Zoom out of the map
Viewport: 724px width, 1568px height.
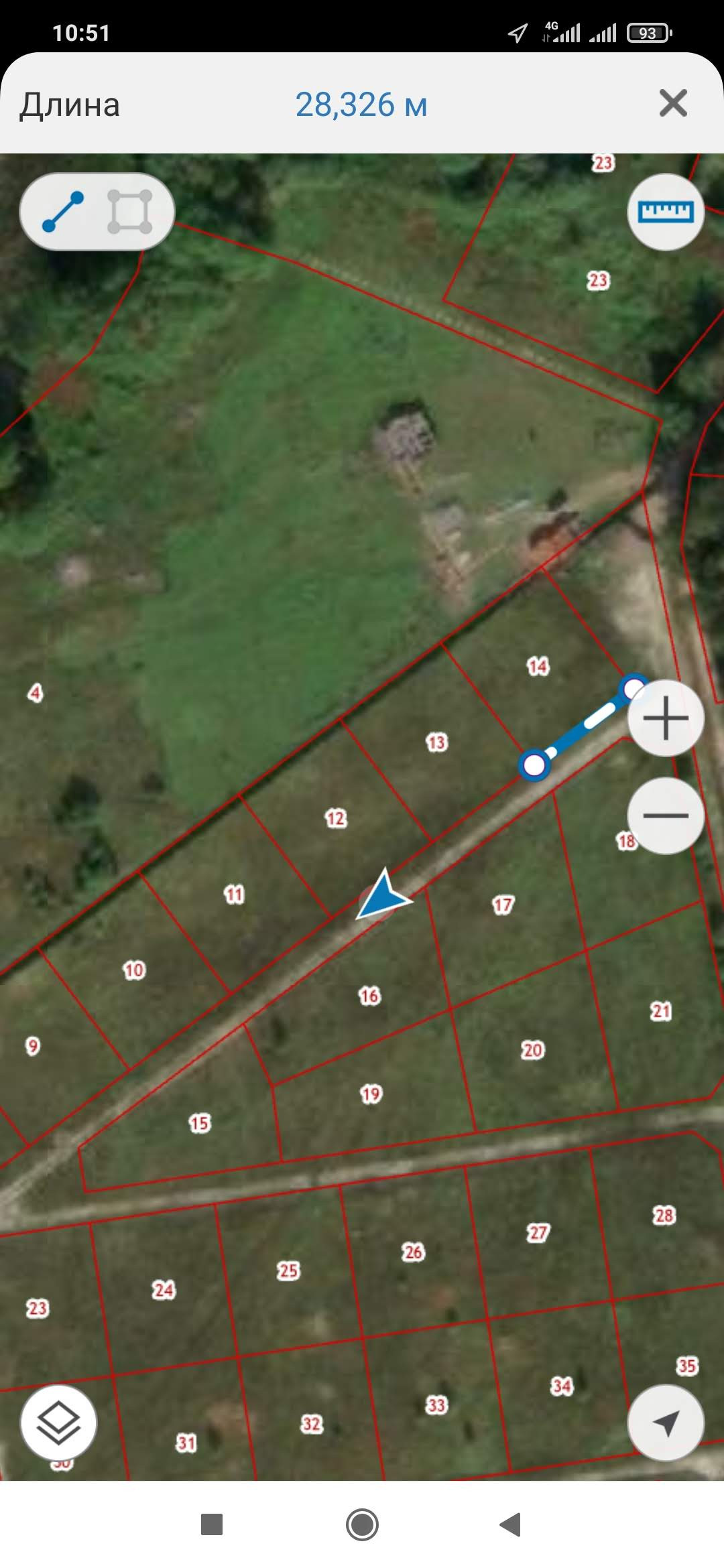pyautogui.click(x=666, y=815)
